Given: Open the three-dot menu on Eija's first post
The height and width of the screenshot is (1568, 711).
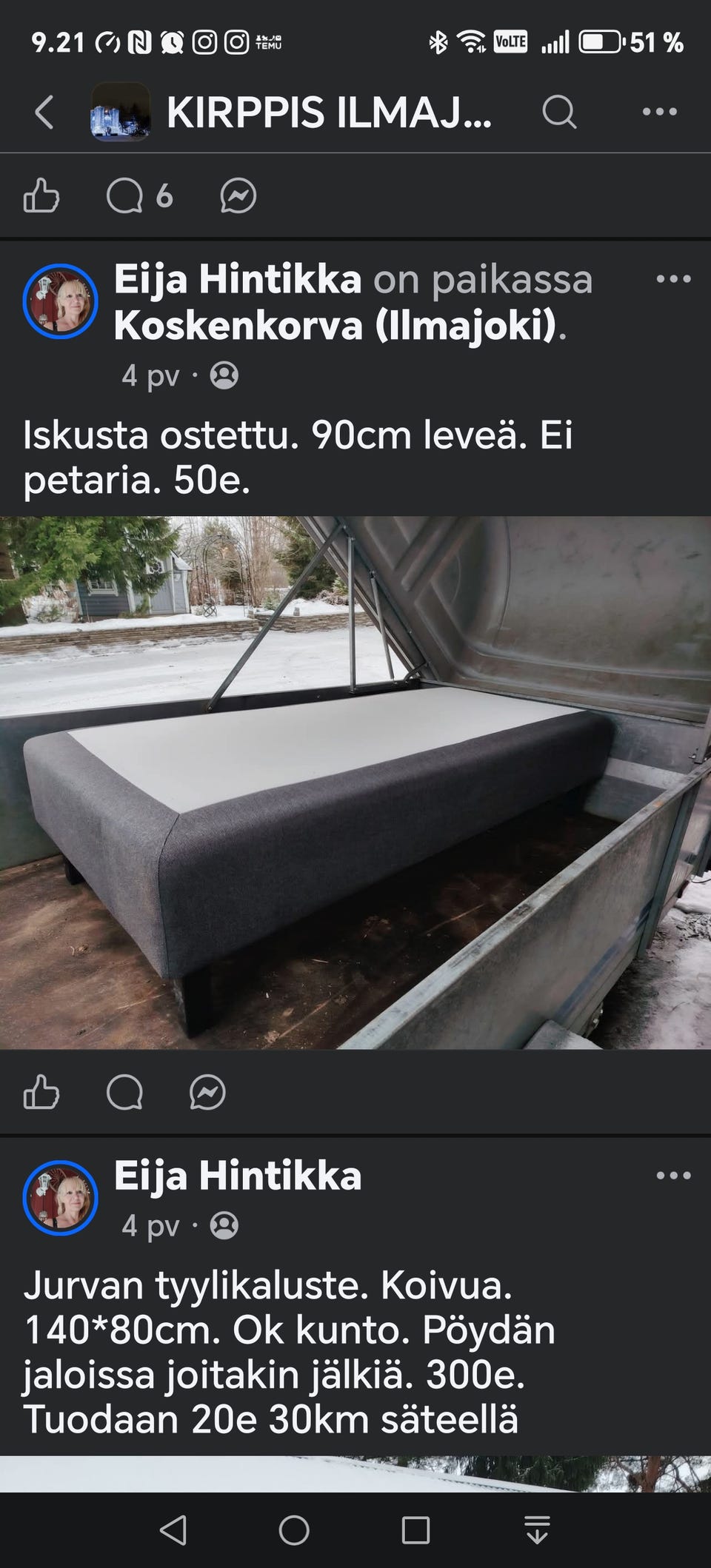Looking at the screenshot, I should click(671, 280).
